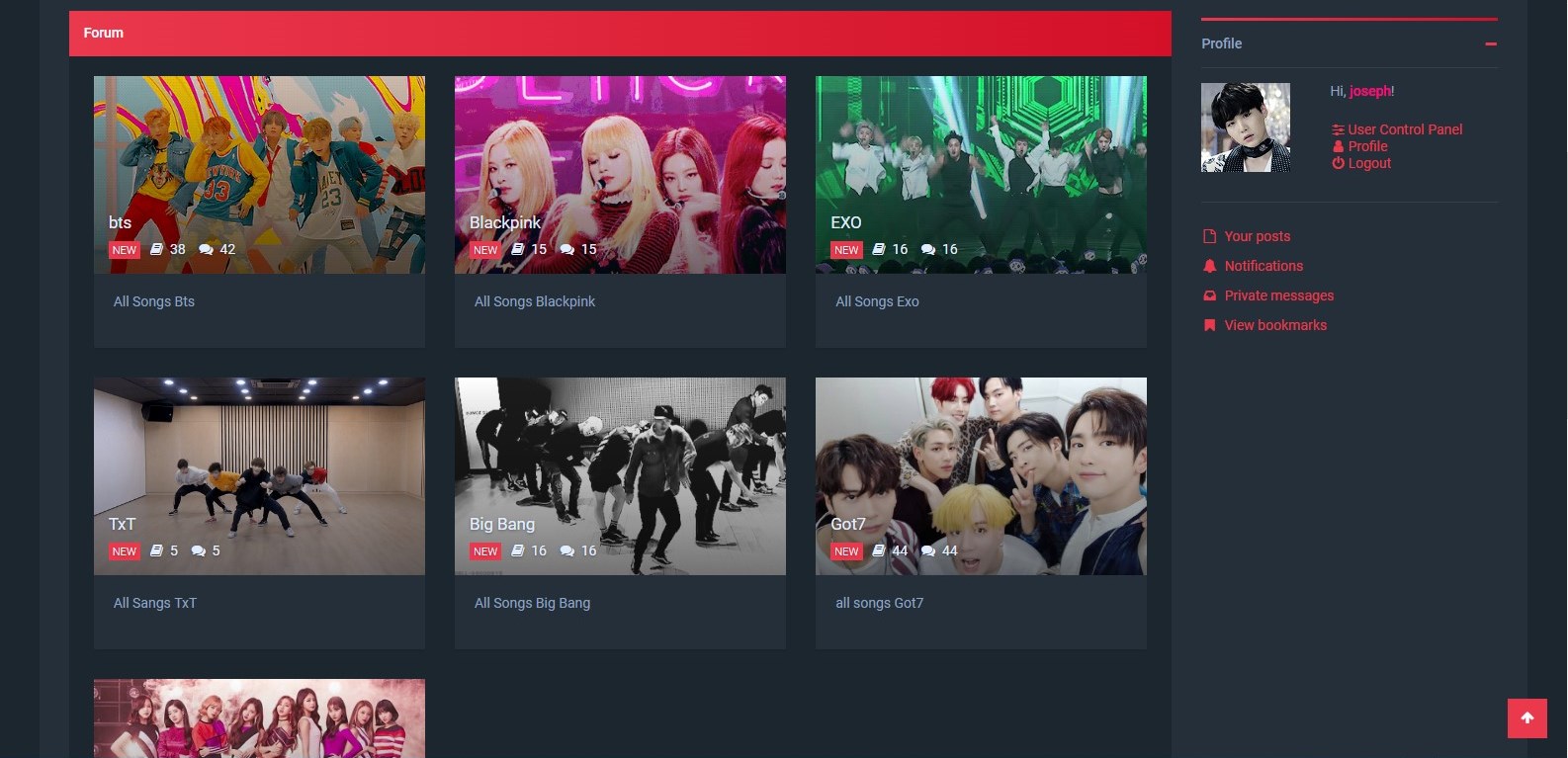Open Private messages

pos(1278,295)
